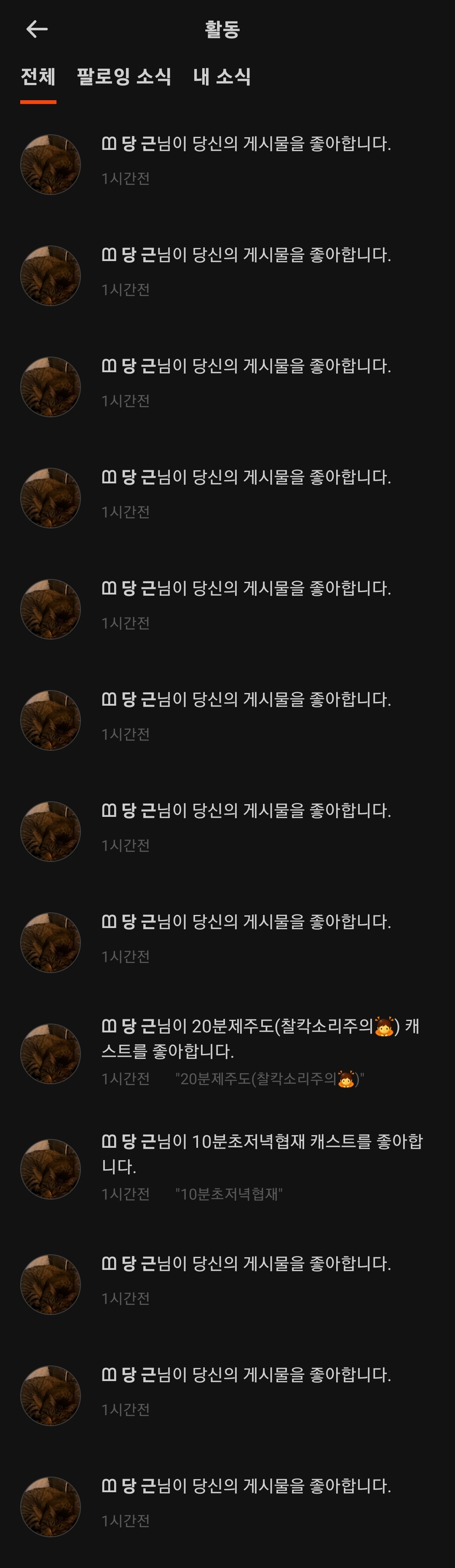
Task: Tap profile picture on 20분제주도 notification
Action: pyautogui.click(x=51, y=1053)
